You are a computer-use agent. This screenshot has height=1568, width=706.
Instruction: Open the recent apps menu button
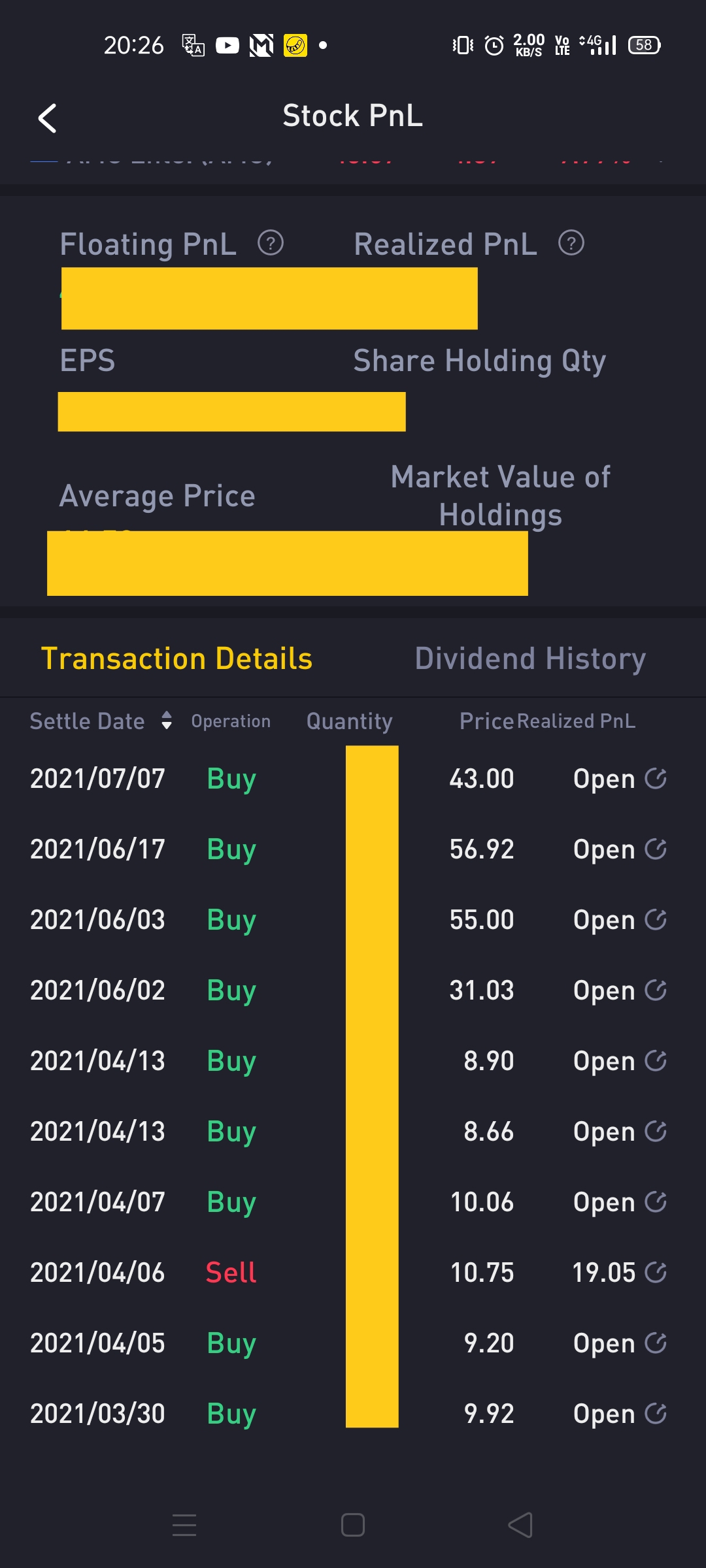pyautogui.click(x=184, y=1525)
